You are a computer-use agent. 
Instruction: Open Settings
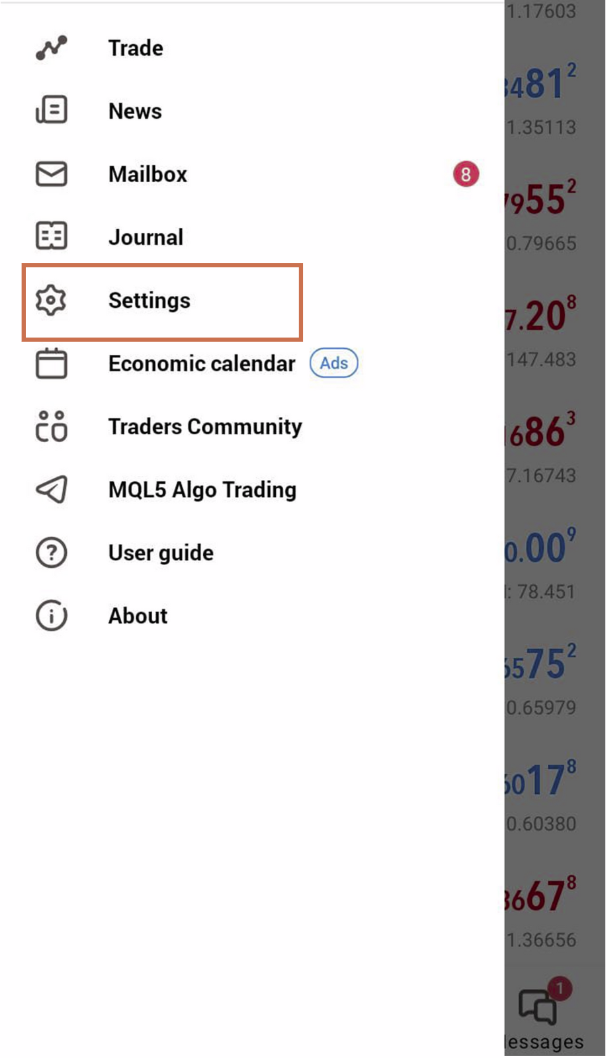(149, 300)
